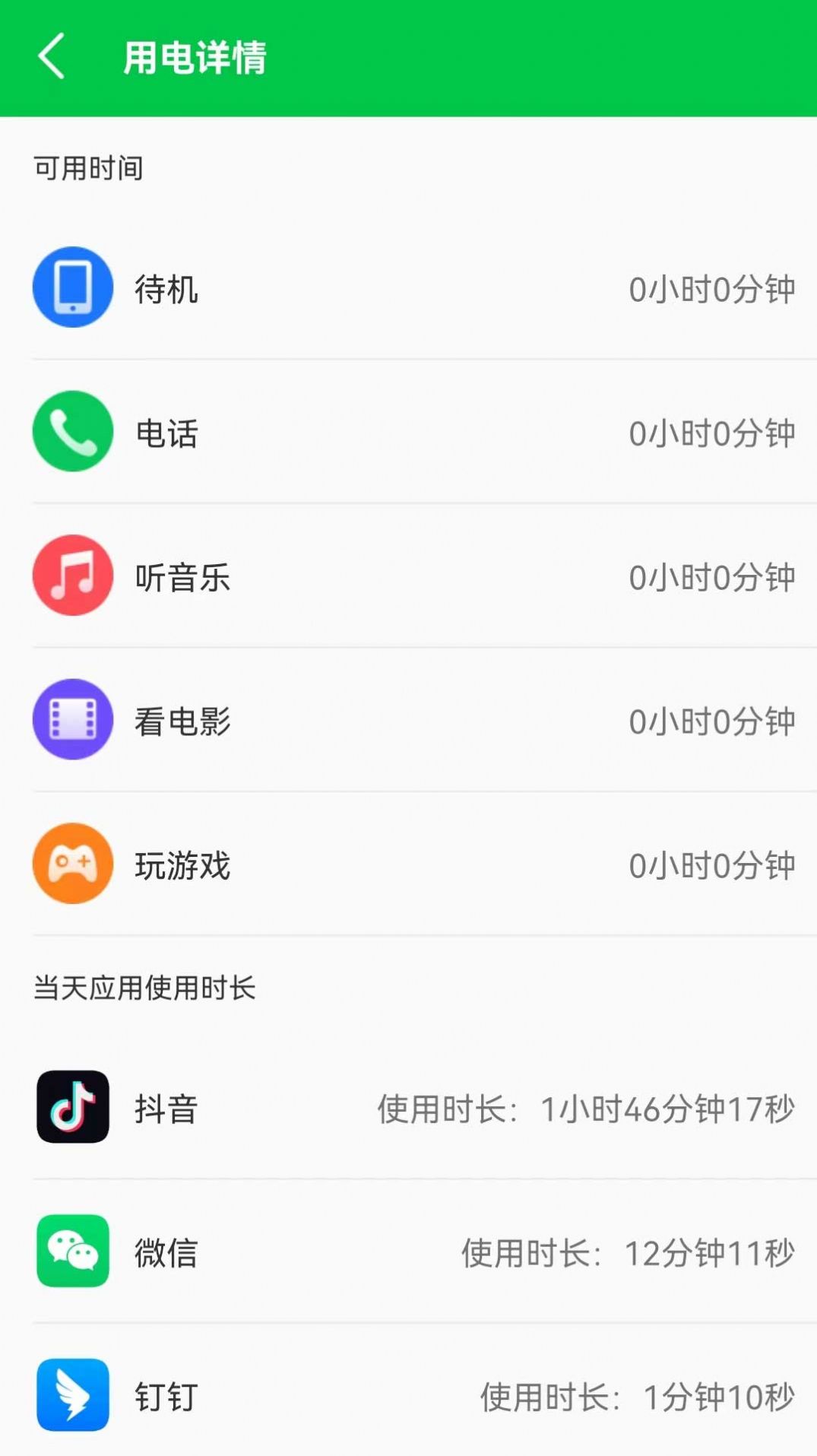817x1456 pixels.
Task: Select the 看电影 movie film icon
Action: (72, 719)
